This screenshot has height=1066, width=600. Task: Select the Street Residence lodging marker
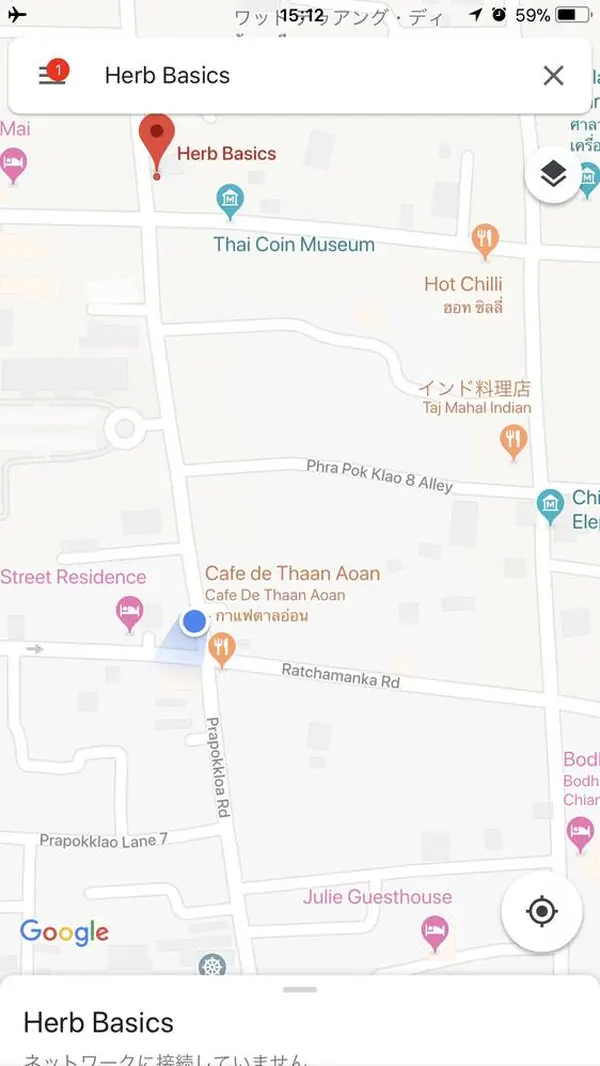[x=129, y=612]
